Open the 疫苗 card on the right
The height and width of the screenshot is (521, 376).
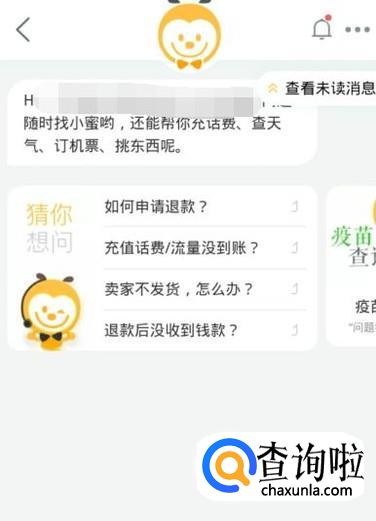tap(351, 266)
